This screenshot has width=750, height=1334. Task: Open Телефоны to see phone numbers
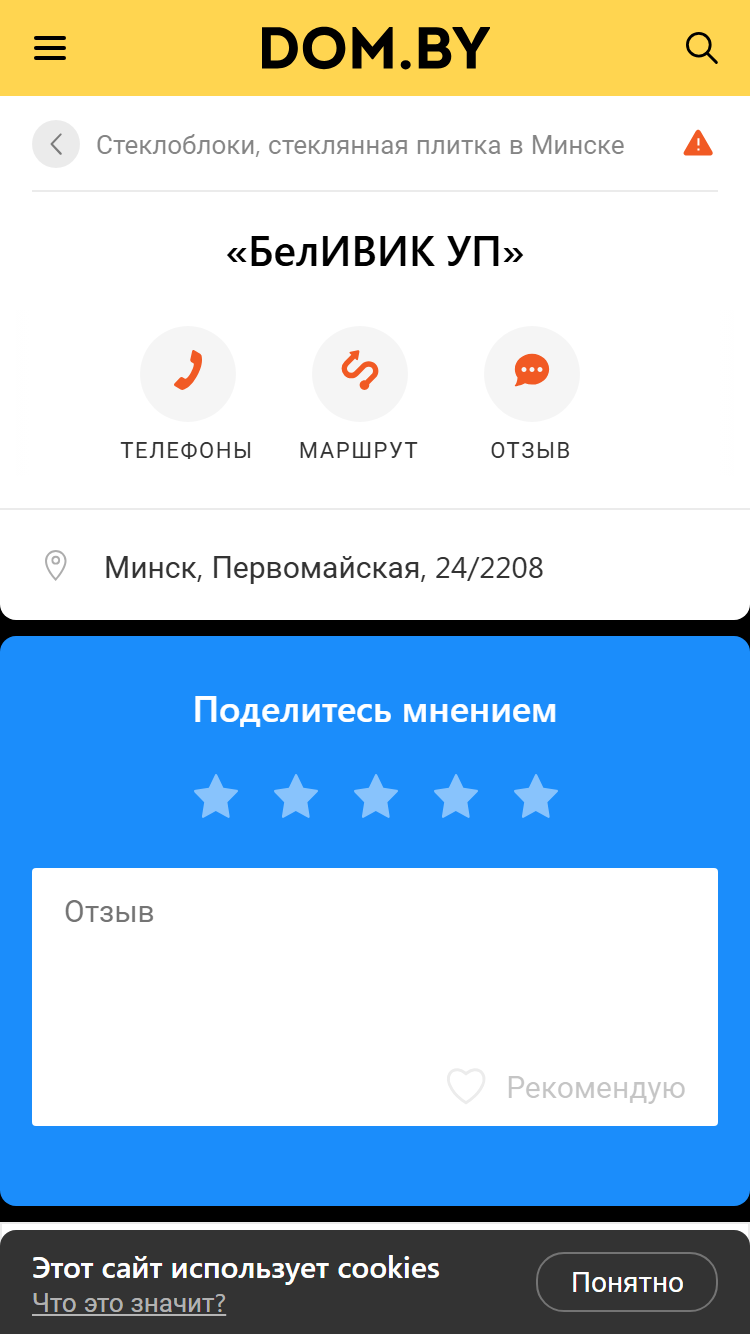pyautogui.click(x=187, y=394)
